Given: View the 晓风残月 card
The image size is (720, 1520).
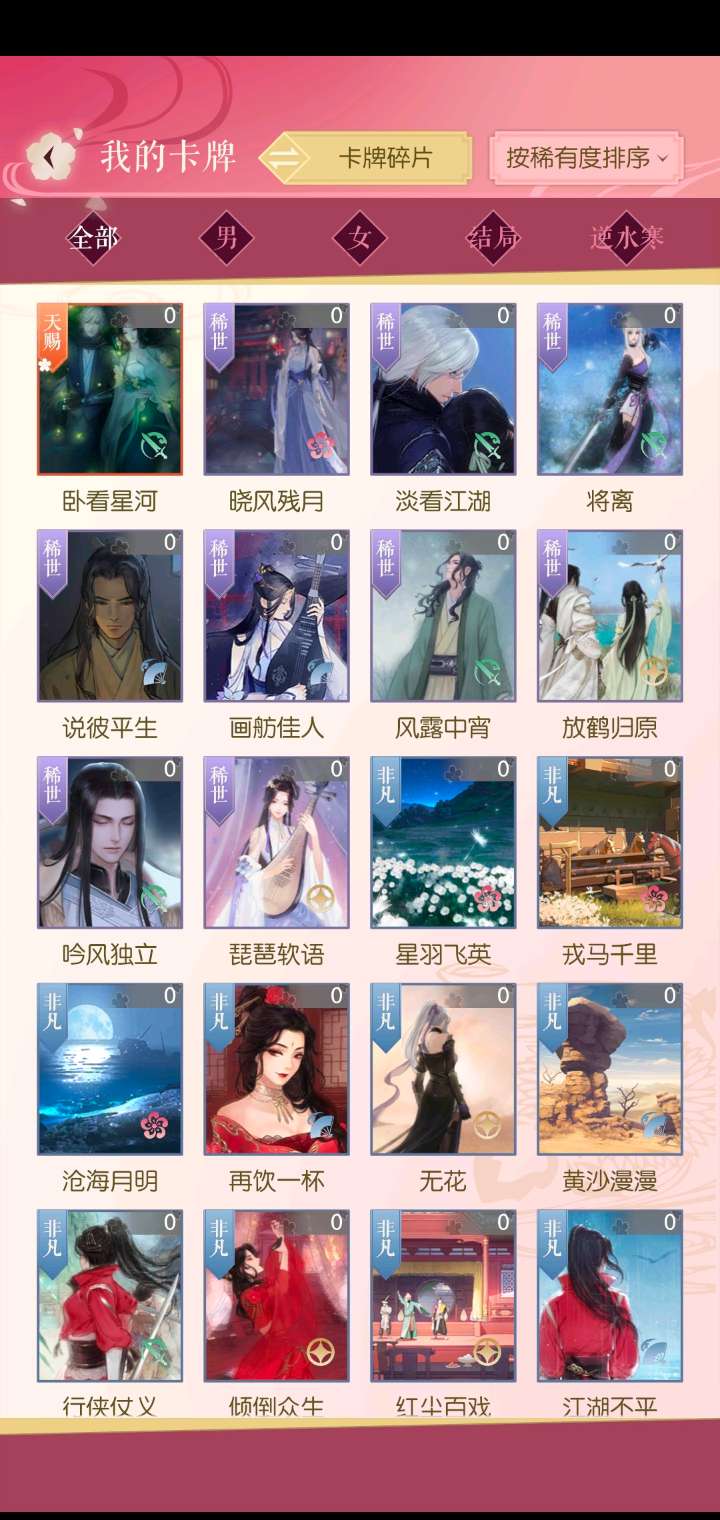Looking at the screenshot, I should [277, 389].
